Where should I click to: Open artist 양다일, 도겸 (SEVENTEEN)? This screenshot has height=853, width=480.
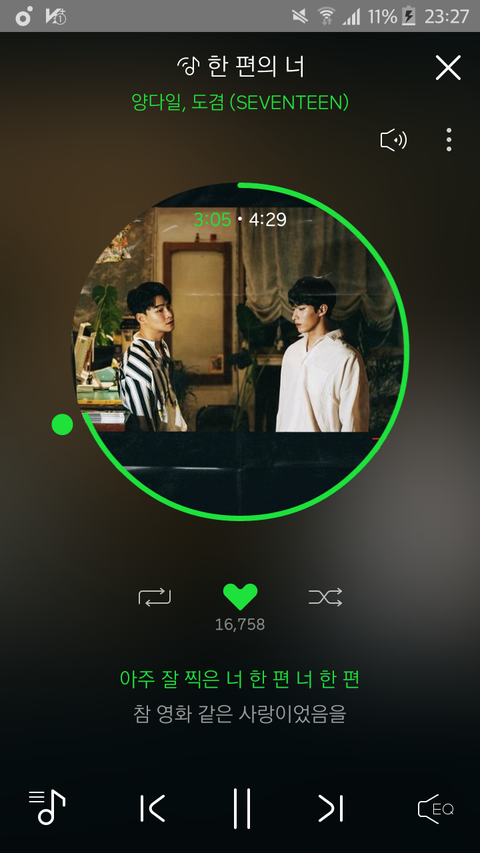(x=240, y=102)
